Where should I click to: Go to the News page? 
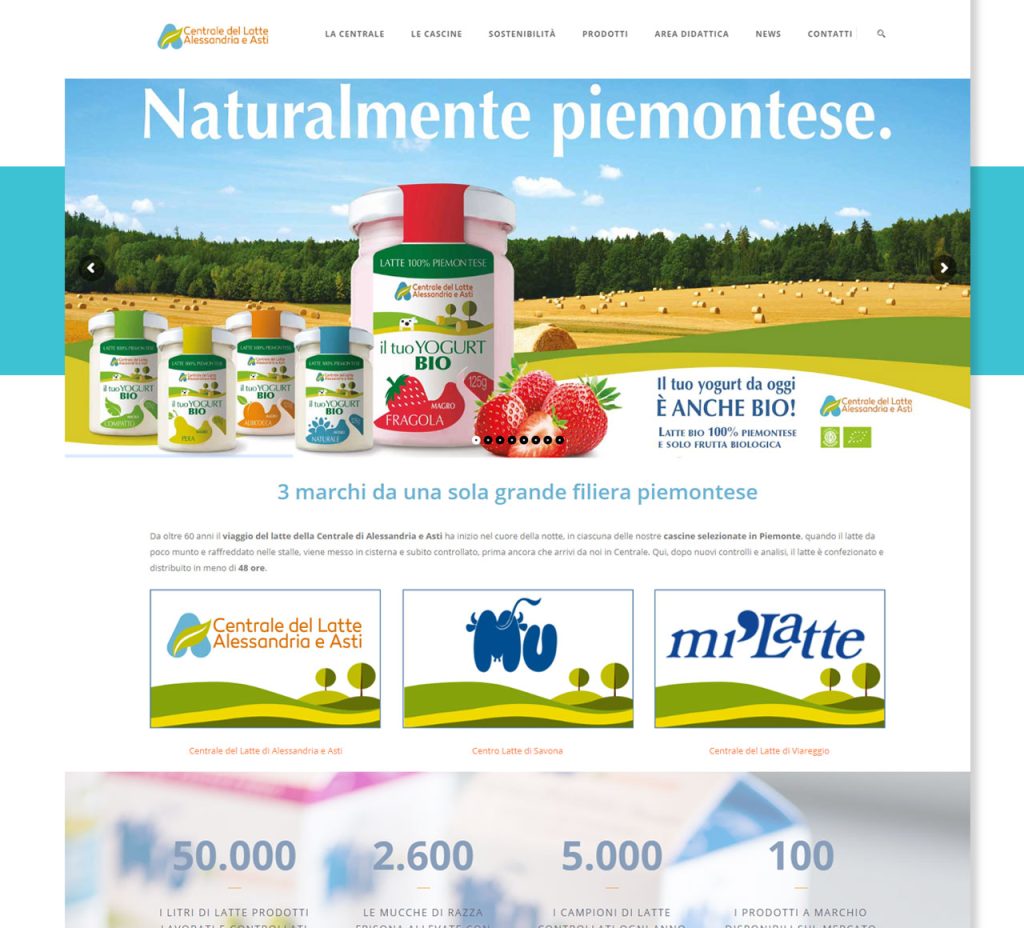[x=768, y=34]
